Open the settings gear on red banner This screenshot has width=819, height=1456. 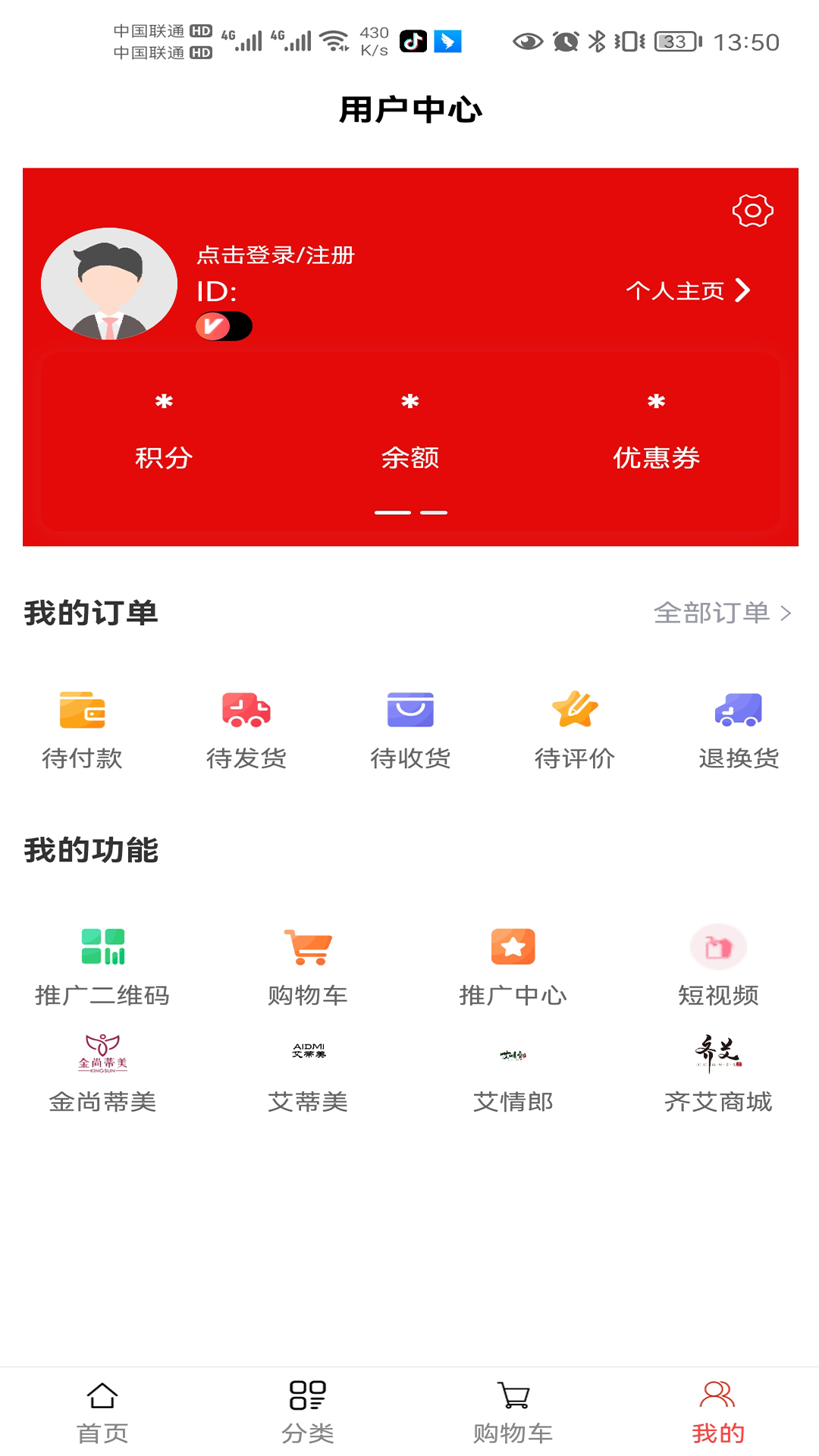tap(754, 212)
